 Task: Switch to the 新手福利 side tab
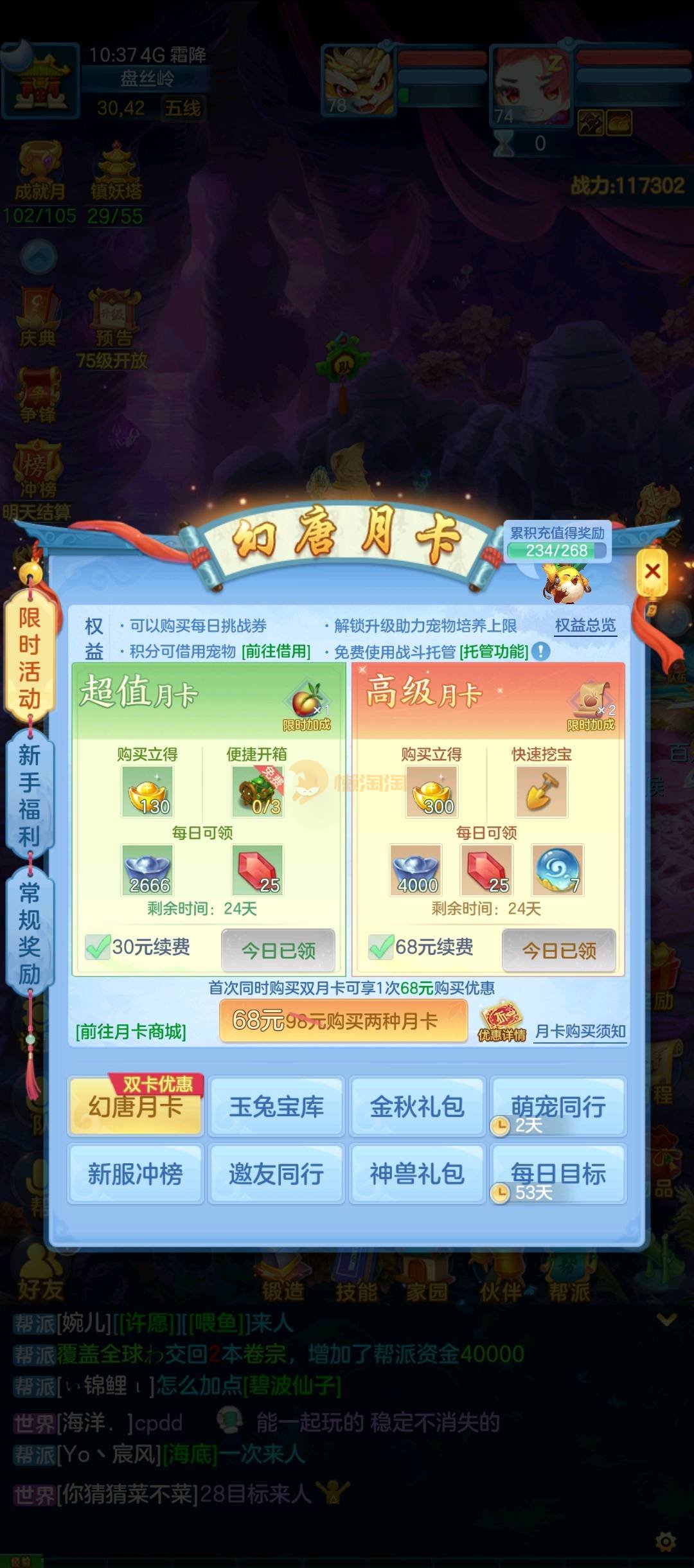pos(30,796)
